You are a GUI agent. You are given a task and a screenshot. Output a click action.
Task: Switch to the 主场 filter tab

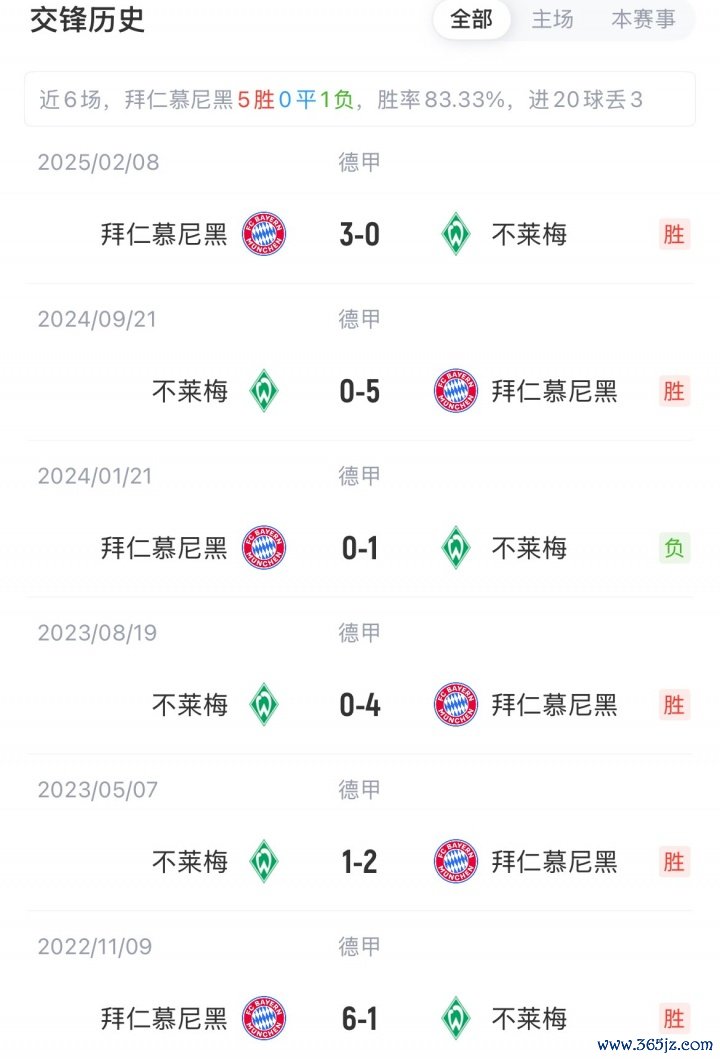[552, 20]
